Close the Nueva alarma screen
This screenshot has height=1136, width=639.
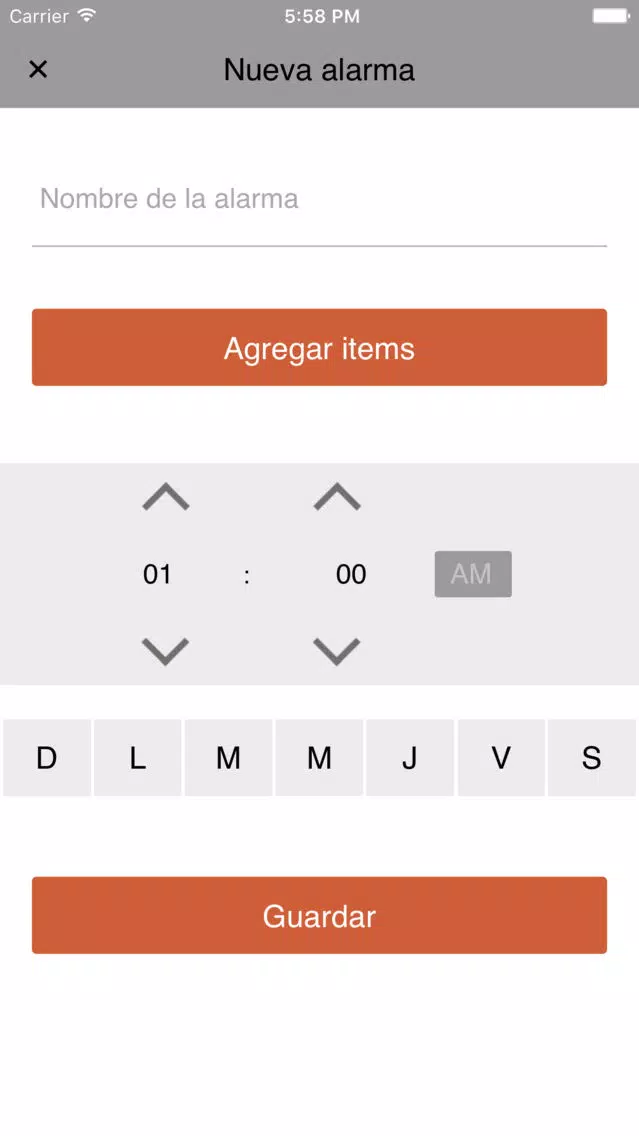(38, 69)
